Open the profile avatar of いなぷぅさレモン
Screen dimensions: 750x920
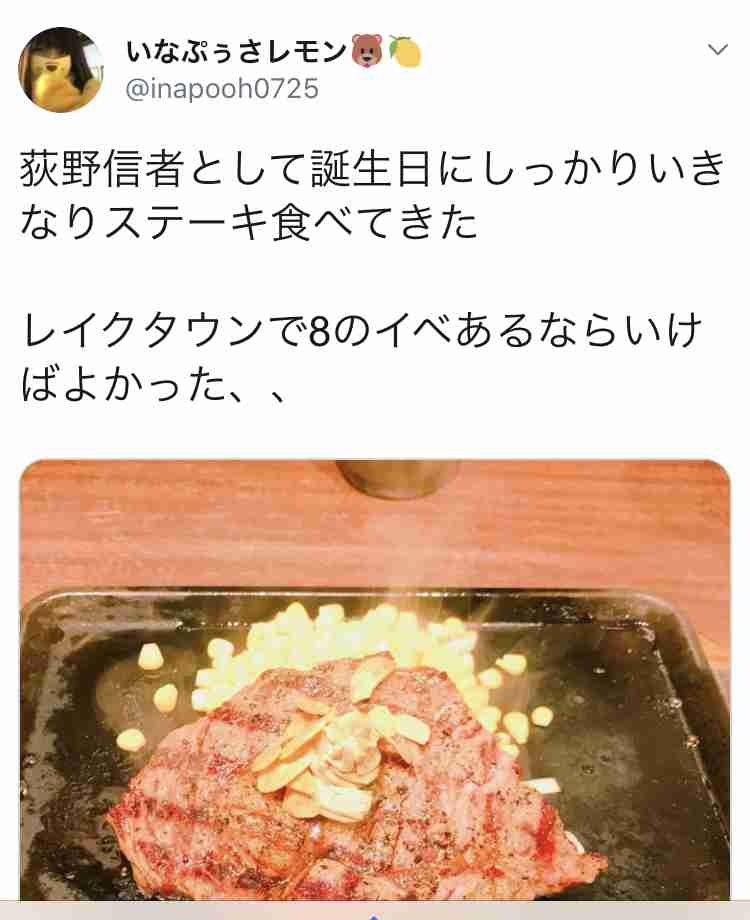click(60, 68)
